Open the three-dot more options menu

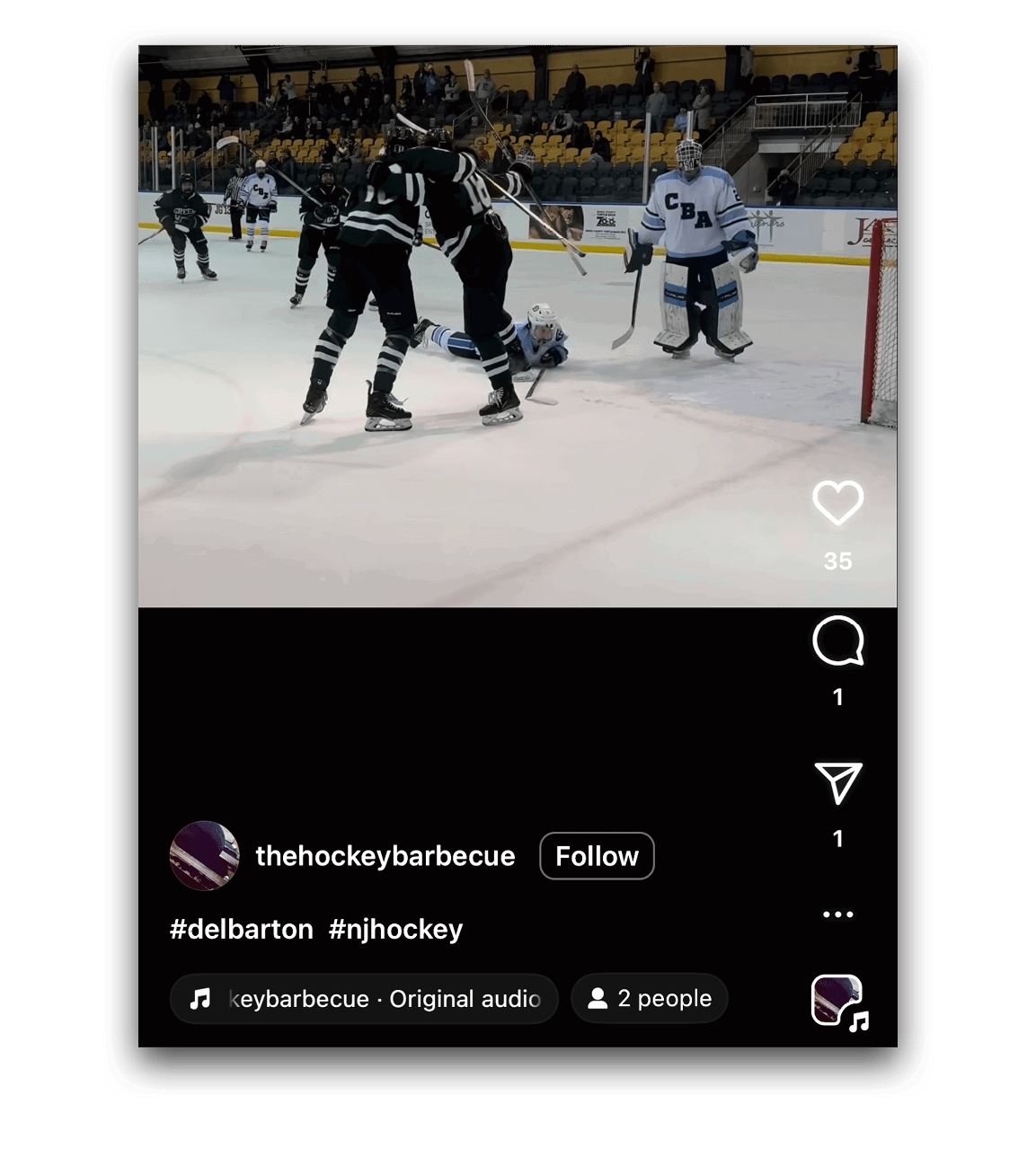837,914
